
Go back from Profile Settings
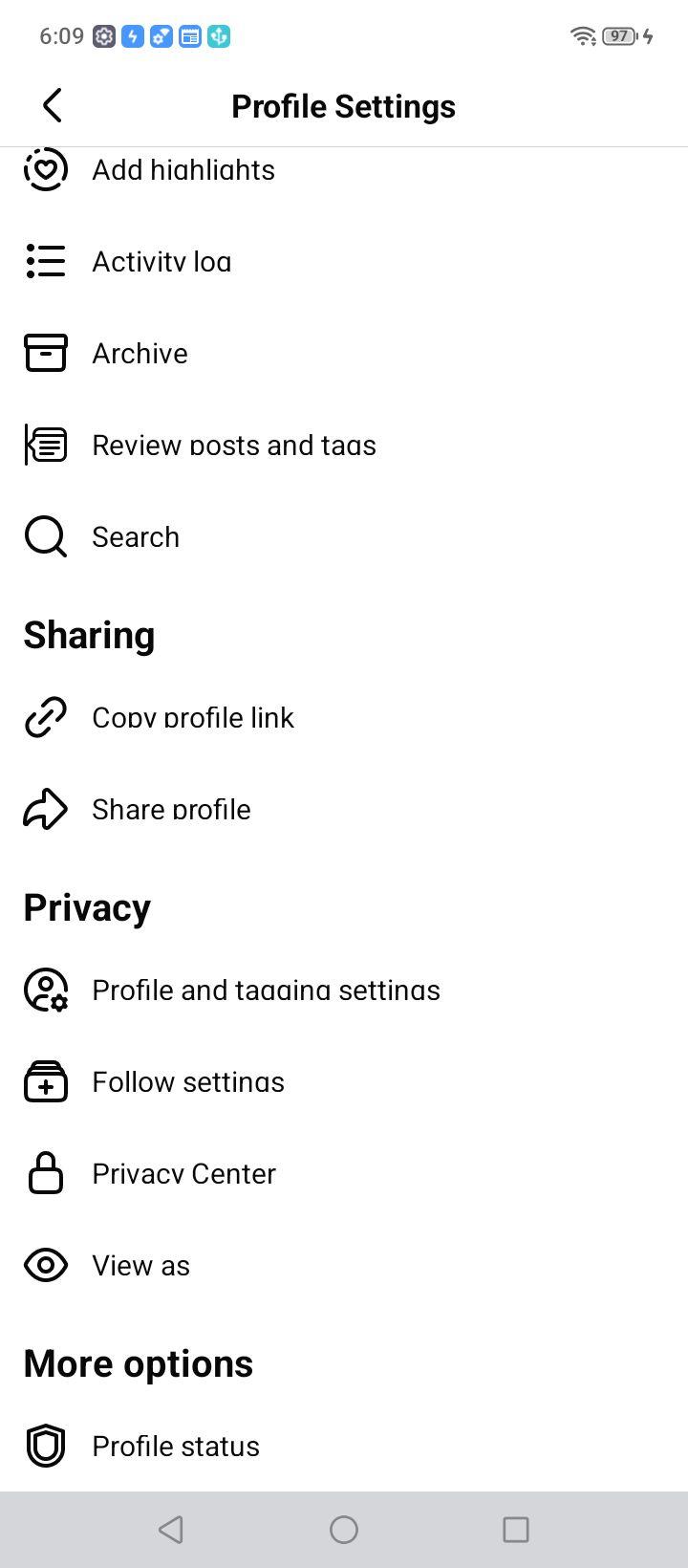tap(53, 105)
